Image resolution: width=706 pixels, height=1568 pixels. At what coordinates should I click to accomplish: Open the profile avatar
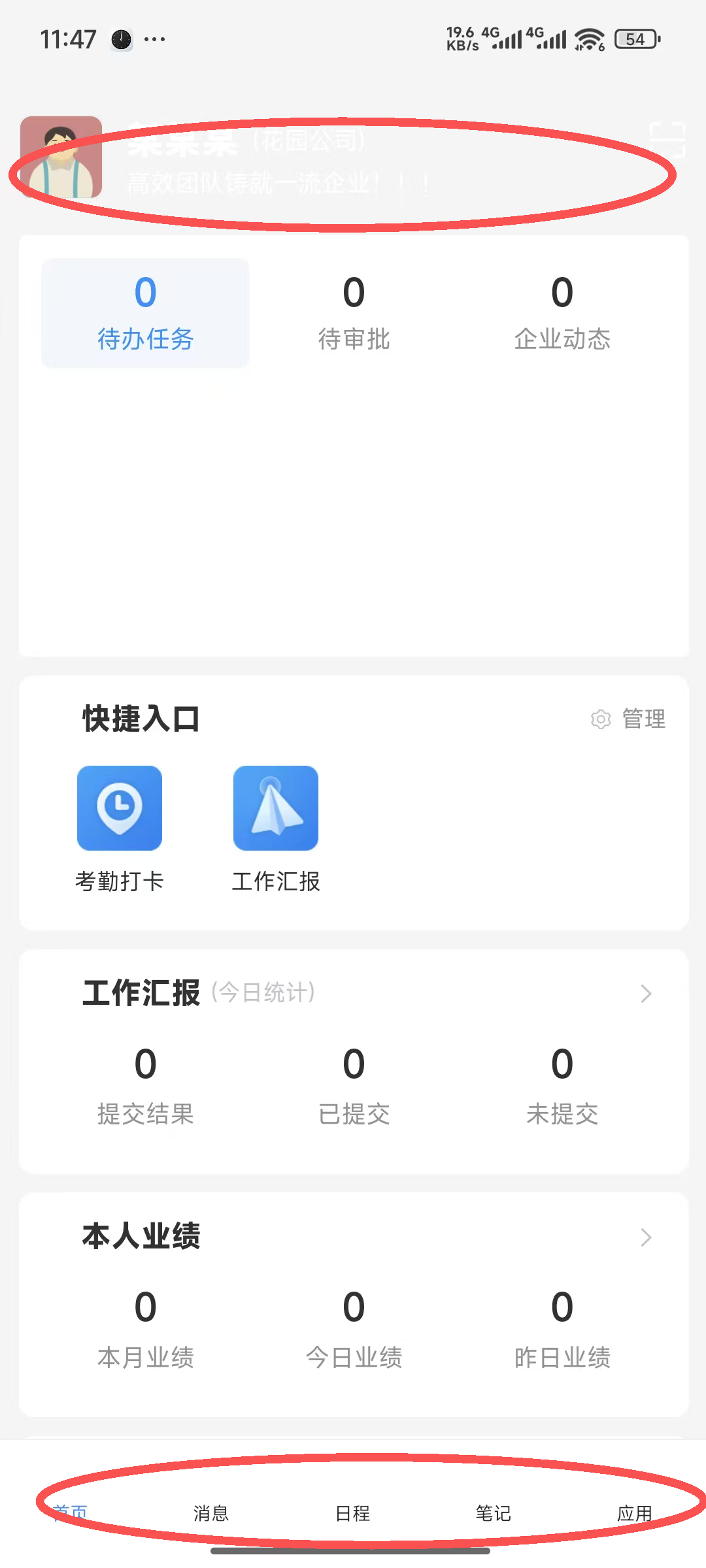click(x=61, y=157)
